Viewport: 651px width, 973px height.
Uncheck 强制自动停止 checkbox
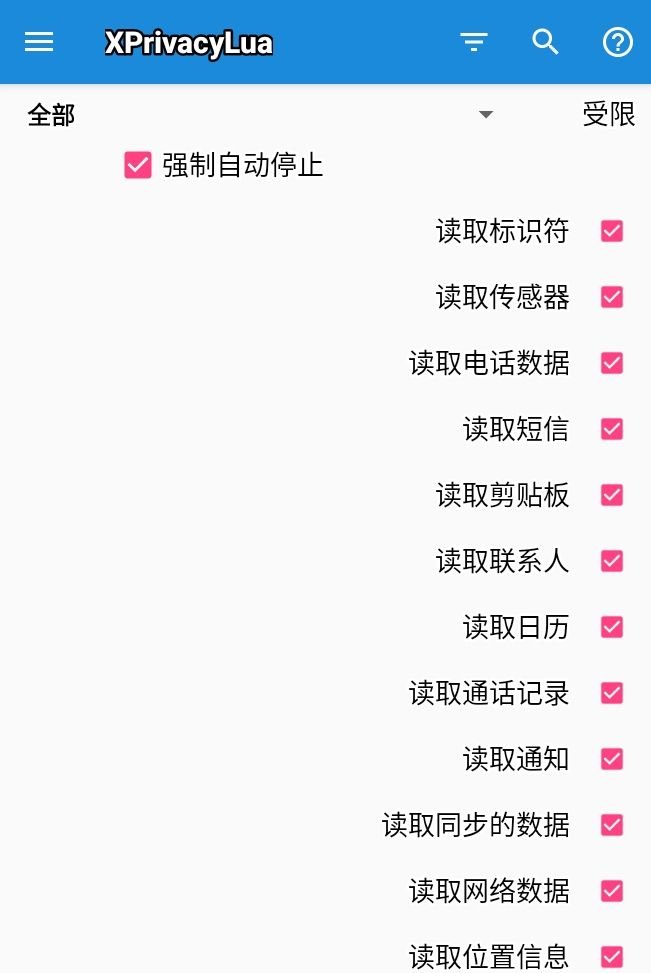pos(138,165)
